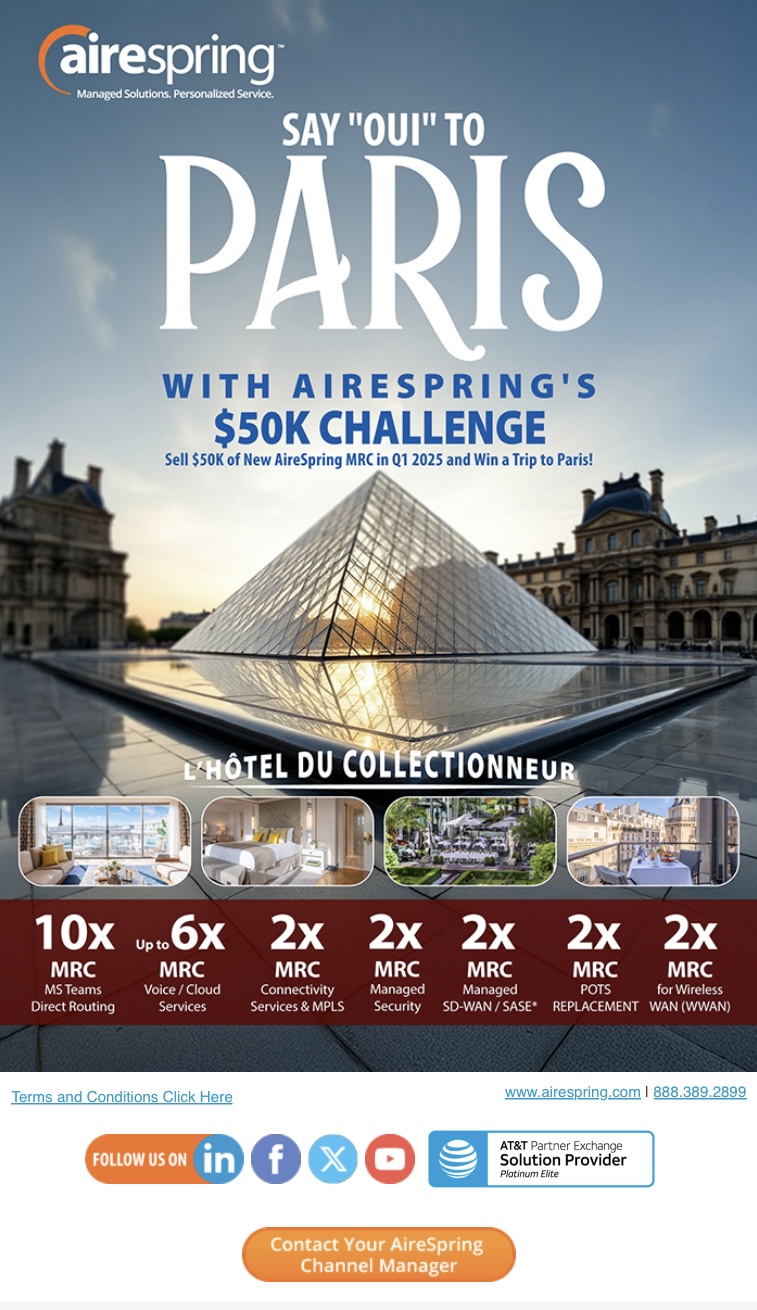
Task: Tap Contact Your AireSpring Channel Manager
Action: [x=378, y=1254]
